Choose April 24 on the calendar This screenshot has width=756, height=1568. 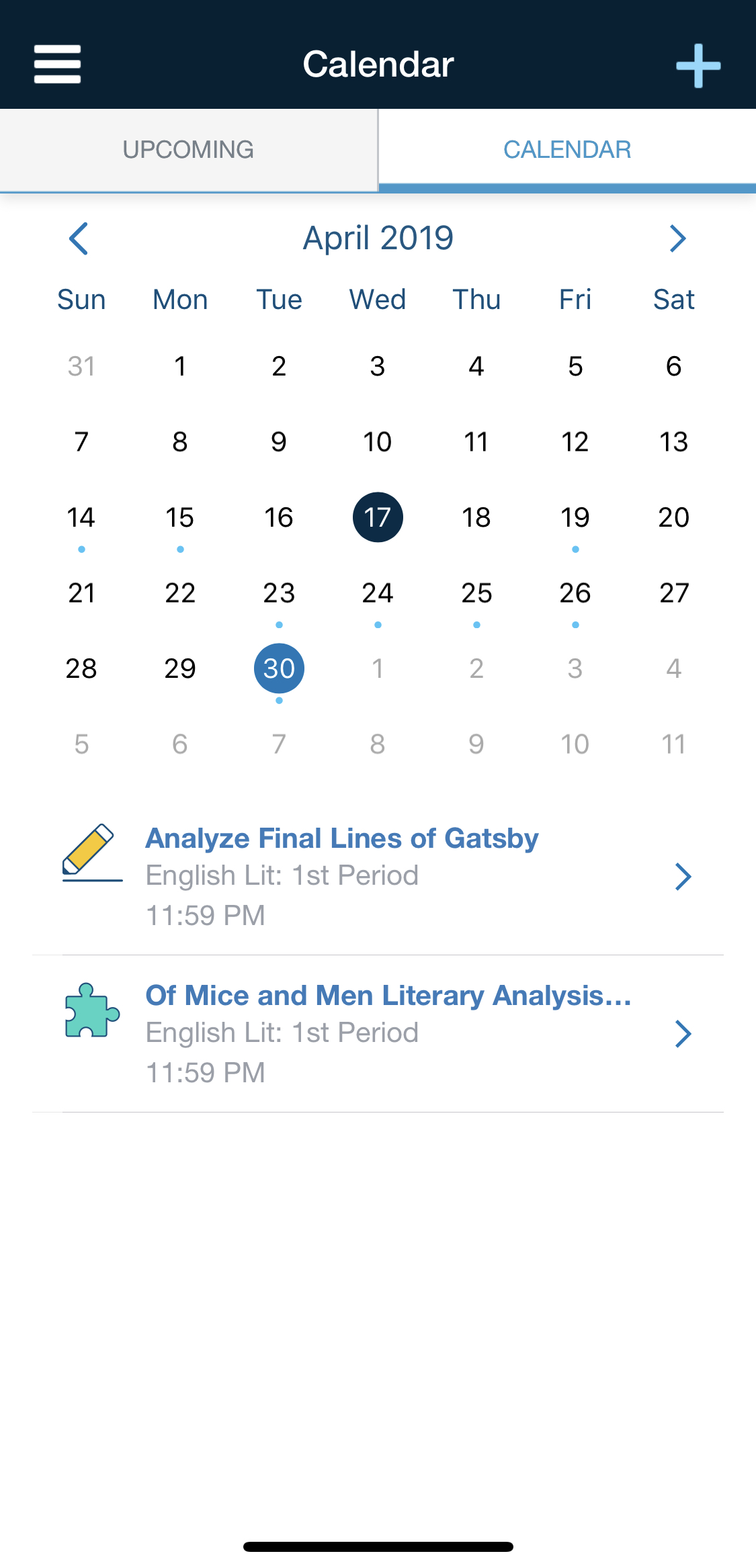(378, 593)
